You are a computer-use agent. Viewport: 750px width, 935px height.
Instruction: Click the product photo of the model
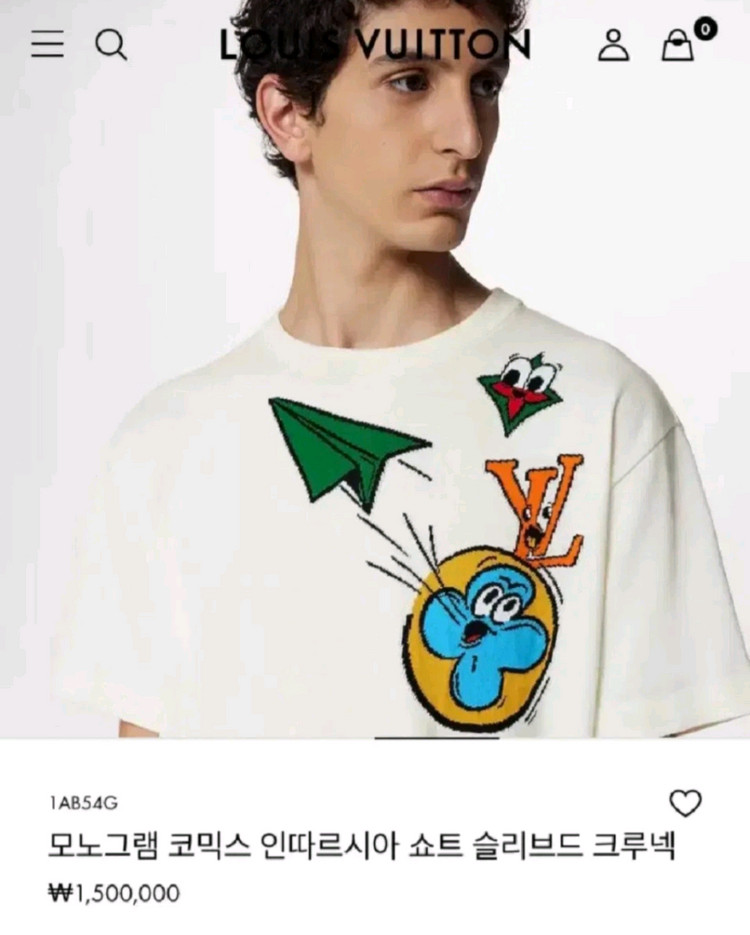coord(375,400)
